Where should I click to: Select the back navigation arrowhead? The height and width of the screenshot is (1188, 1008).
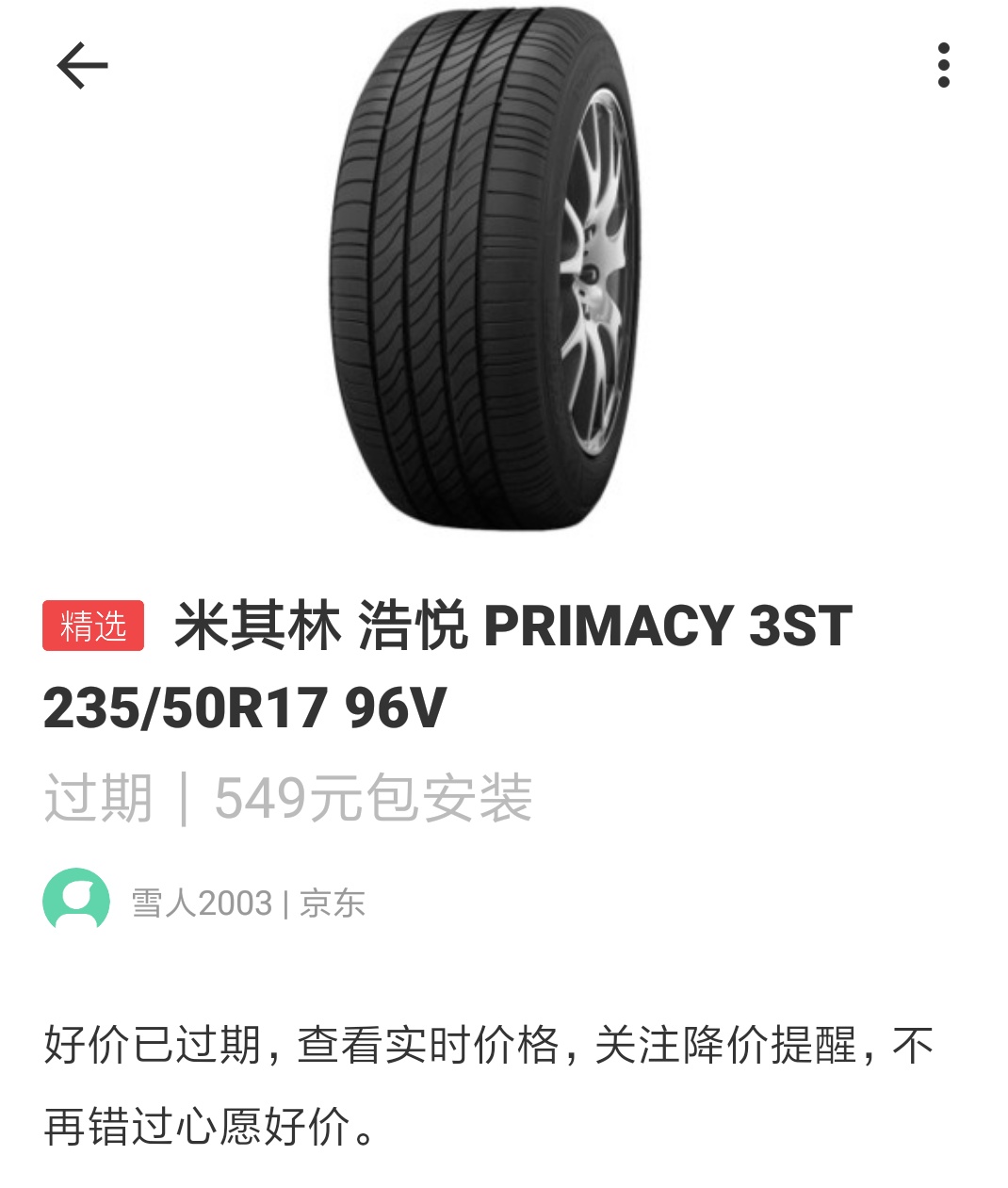coord(64,66)
